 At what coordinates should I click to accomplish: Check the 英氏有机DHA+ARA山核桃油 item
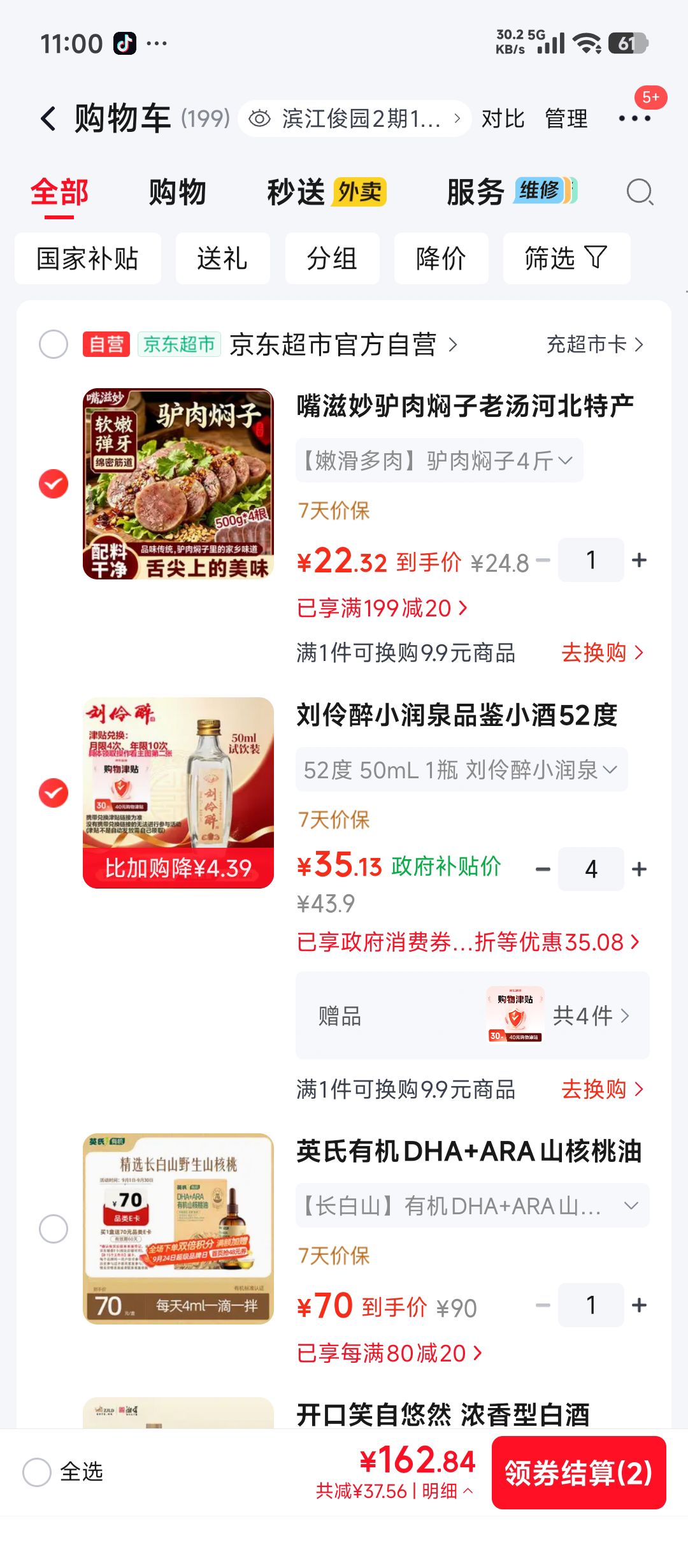click(x=54, y=1228)
